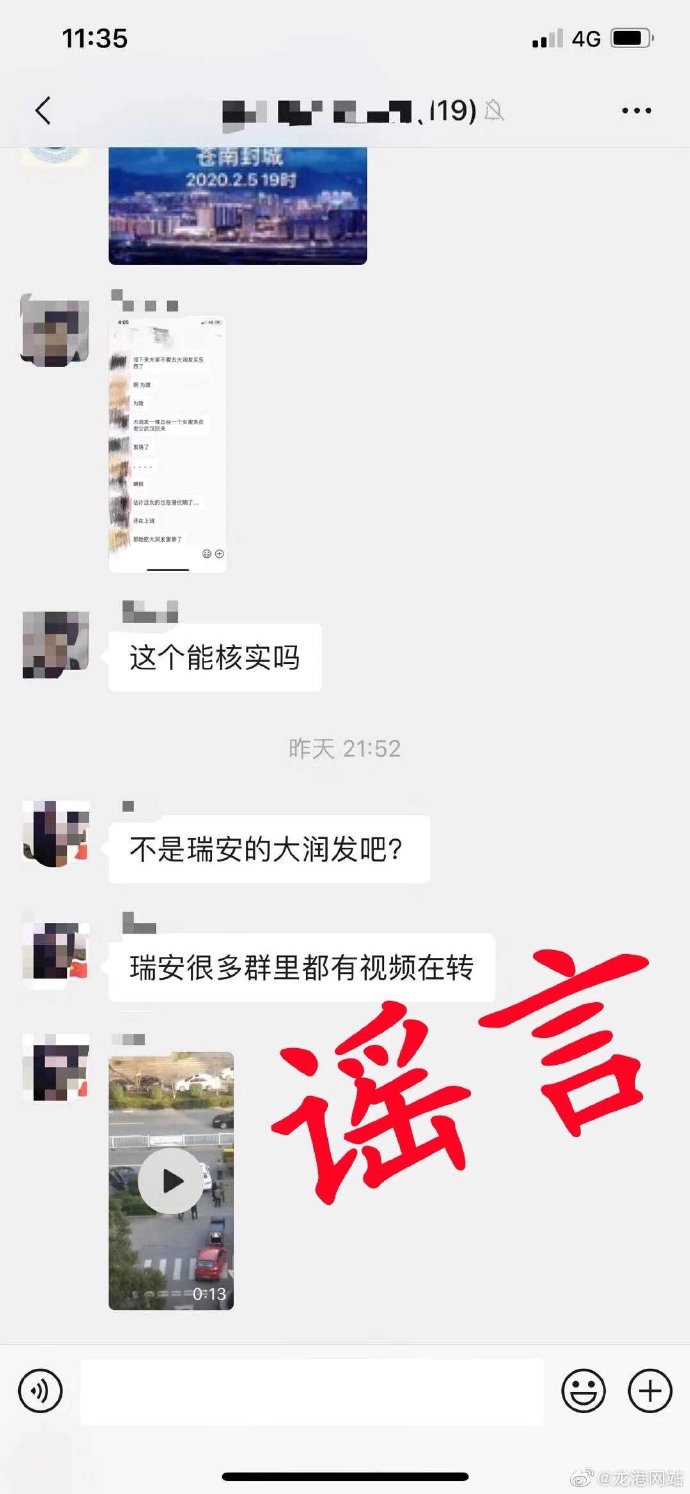Open avatar beside 不是瑞安的大润发吧 message

pyautogui.click(x=56, y=833)
